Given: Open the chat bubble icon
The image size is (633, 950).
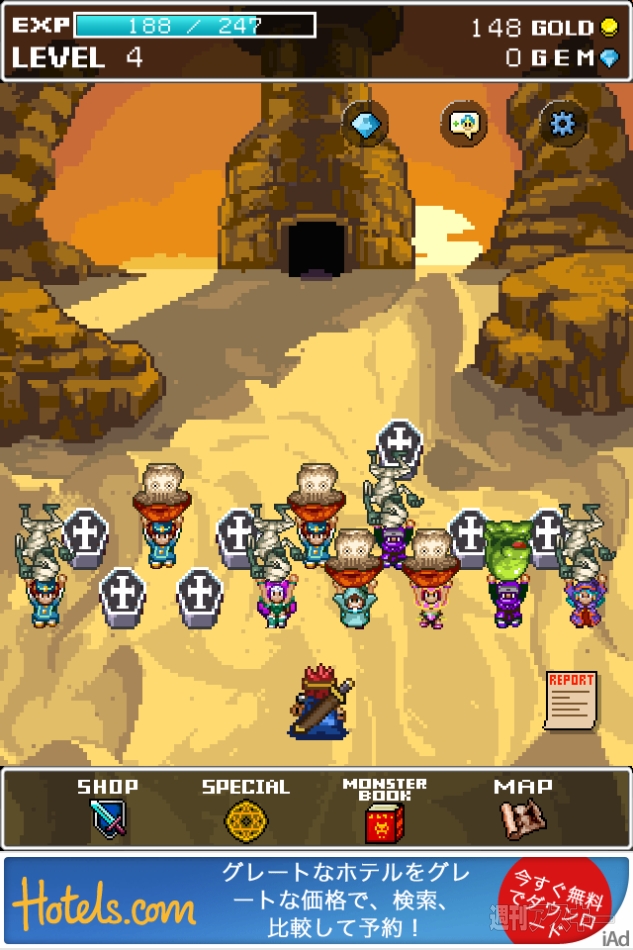Looking at the screenshot, I should coord(465,125).
